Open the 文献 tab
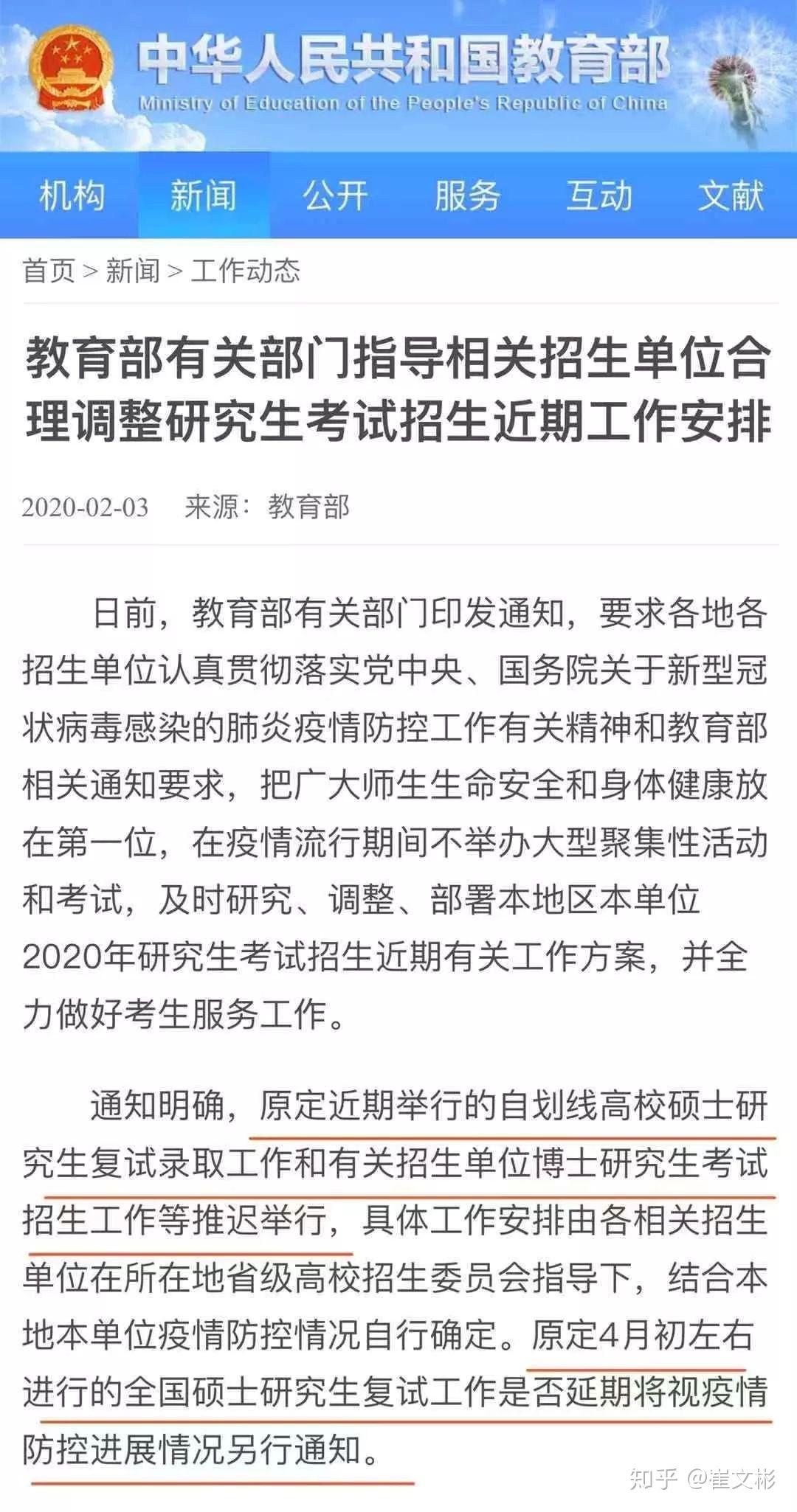The width and height of the screenshot is (797, 1512). coord(731,196)
